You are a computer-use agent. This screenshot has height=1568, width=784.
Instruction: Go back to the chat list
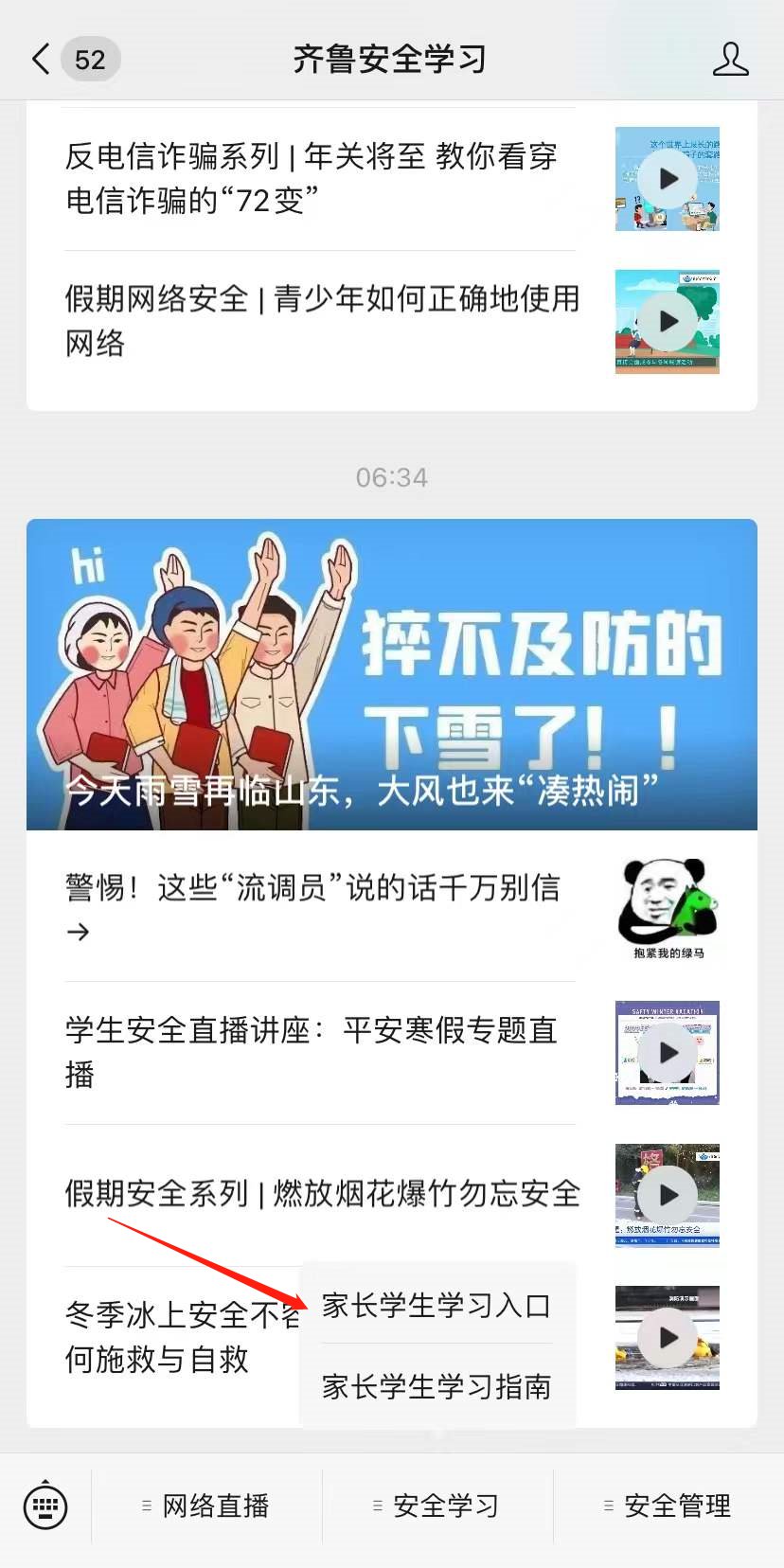[x=42, y=59]
